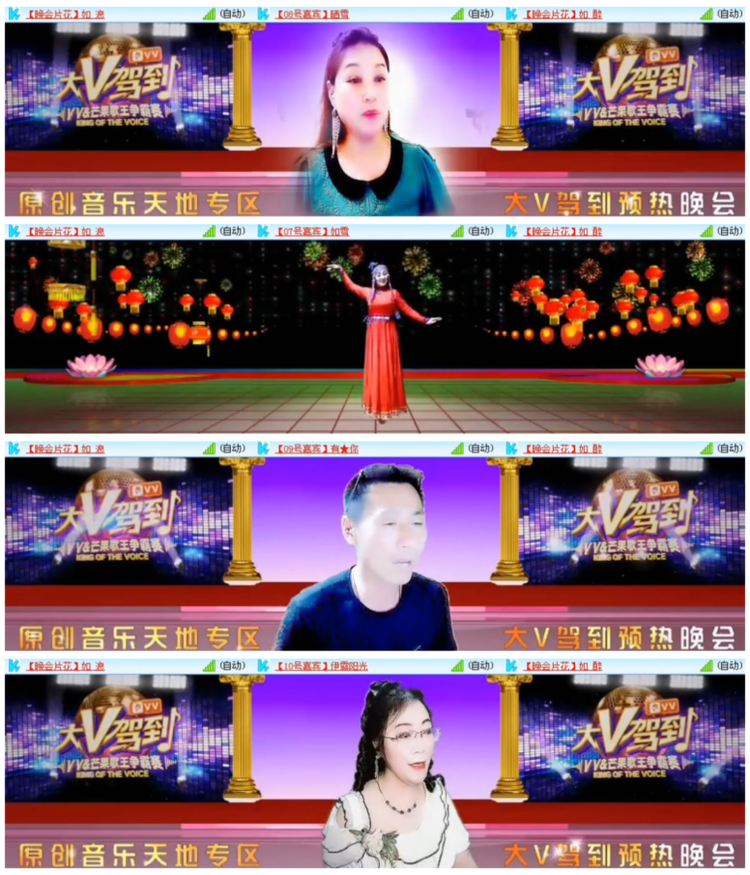This screenshot has width=750, height=875.
Task: Select the 【10号嘉宾】伊雪阳光 stream title
Action: [320, 662]
